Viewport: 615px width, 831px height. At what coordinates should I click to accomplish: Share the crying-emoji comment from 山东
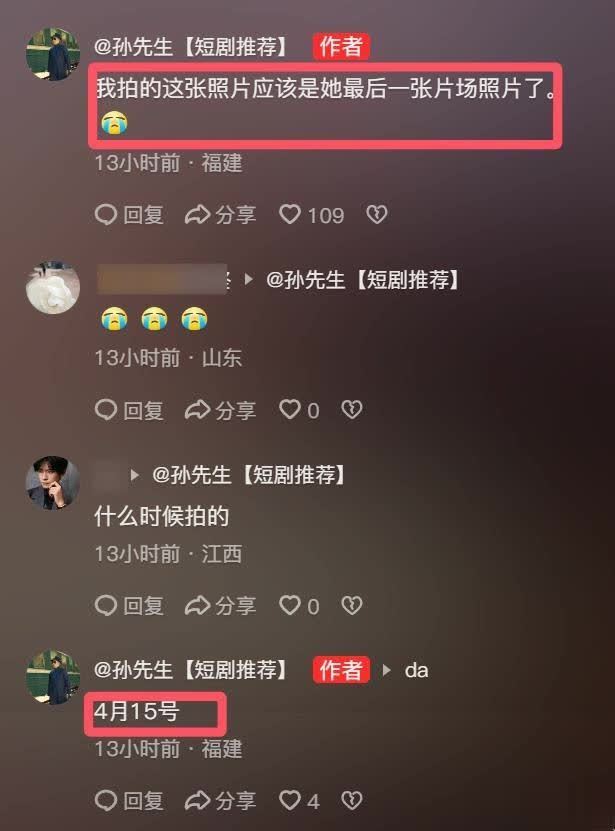coord(221,410)
